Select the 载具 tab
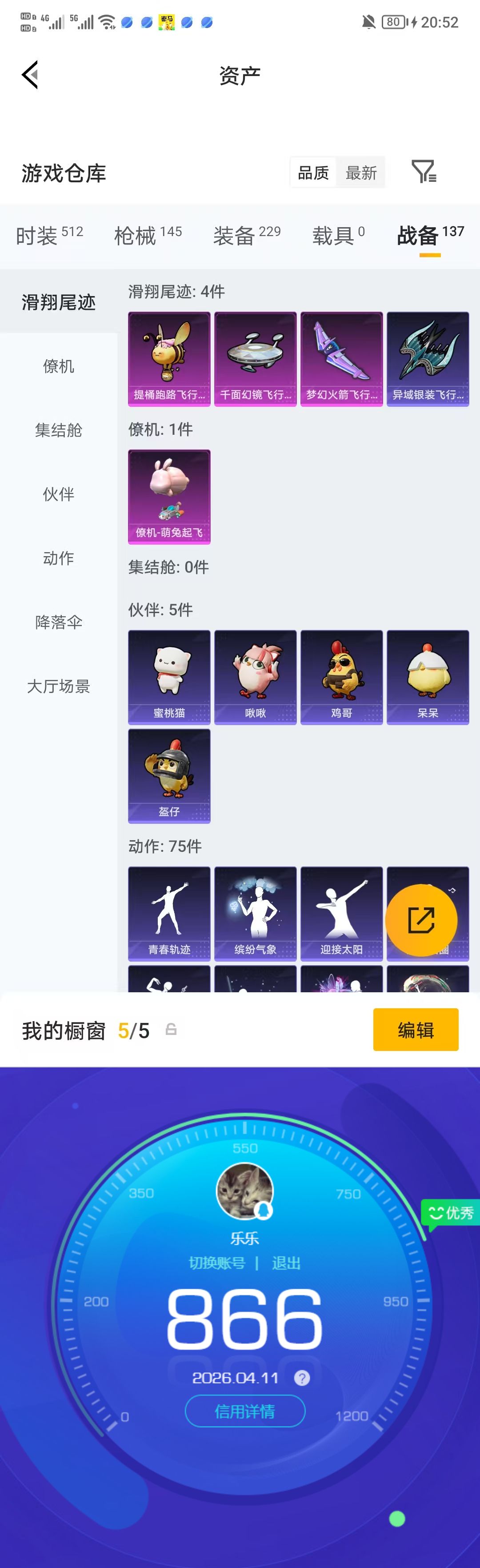The image size is (480, 1568). pos(338,235)
